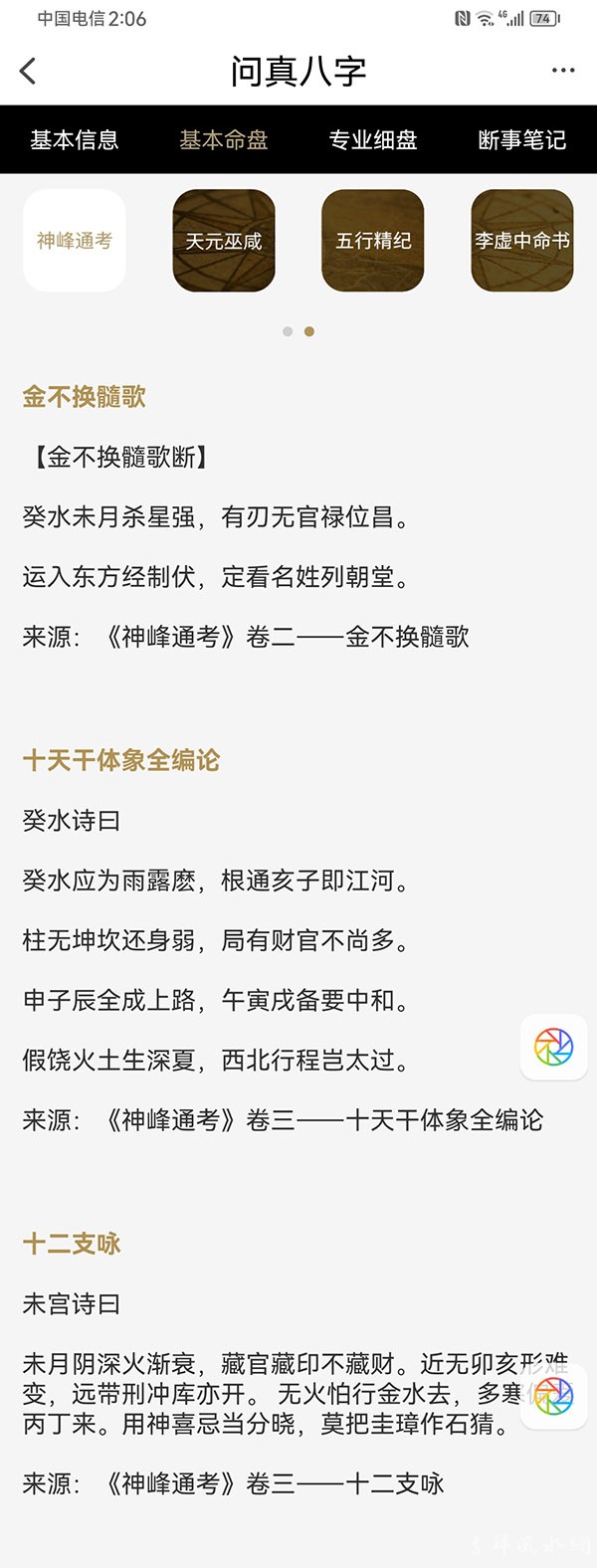Switch to the 基本信息 tab
The image size is (597, 1568).
[x=75, y=140]
